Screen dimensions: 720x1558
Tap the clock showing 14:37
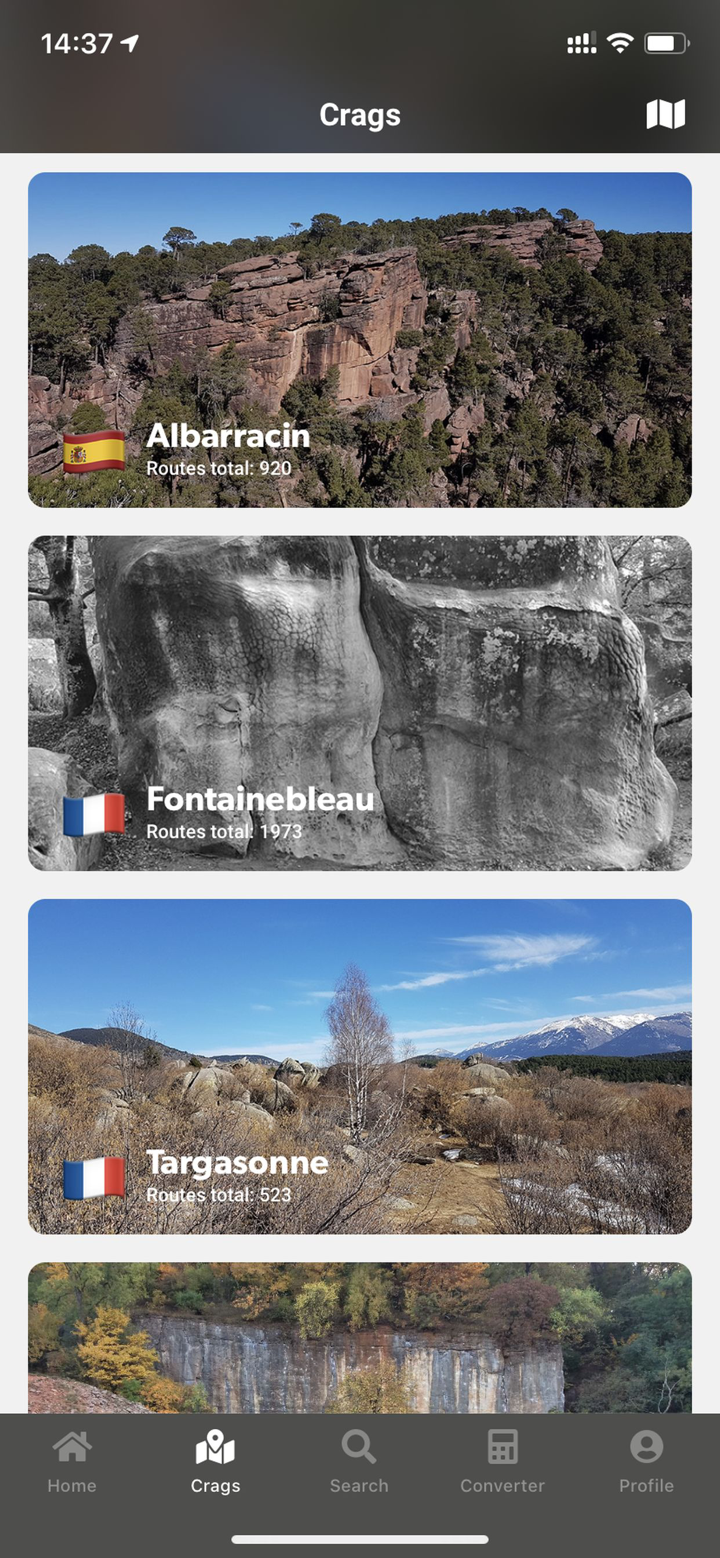pos(77,42)
